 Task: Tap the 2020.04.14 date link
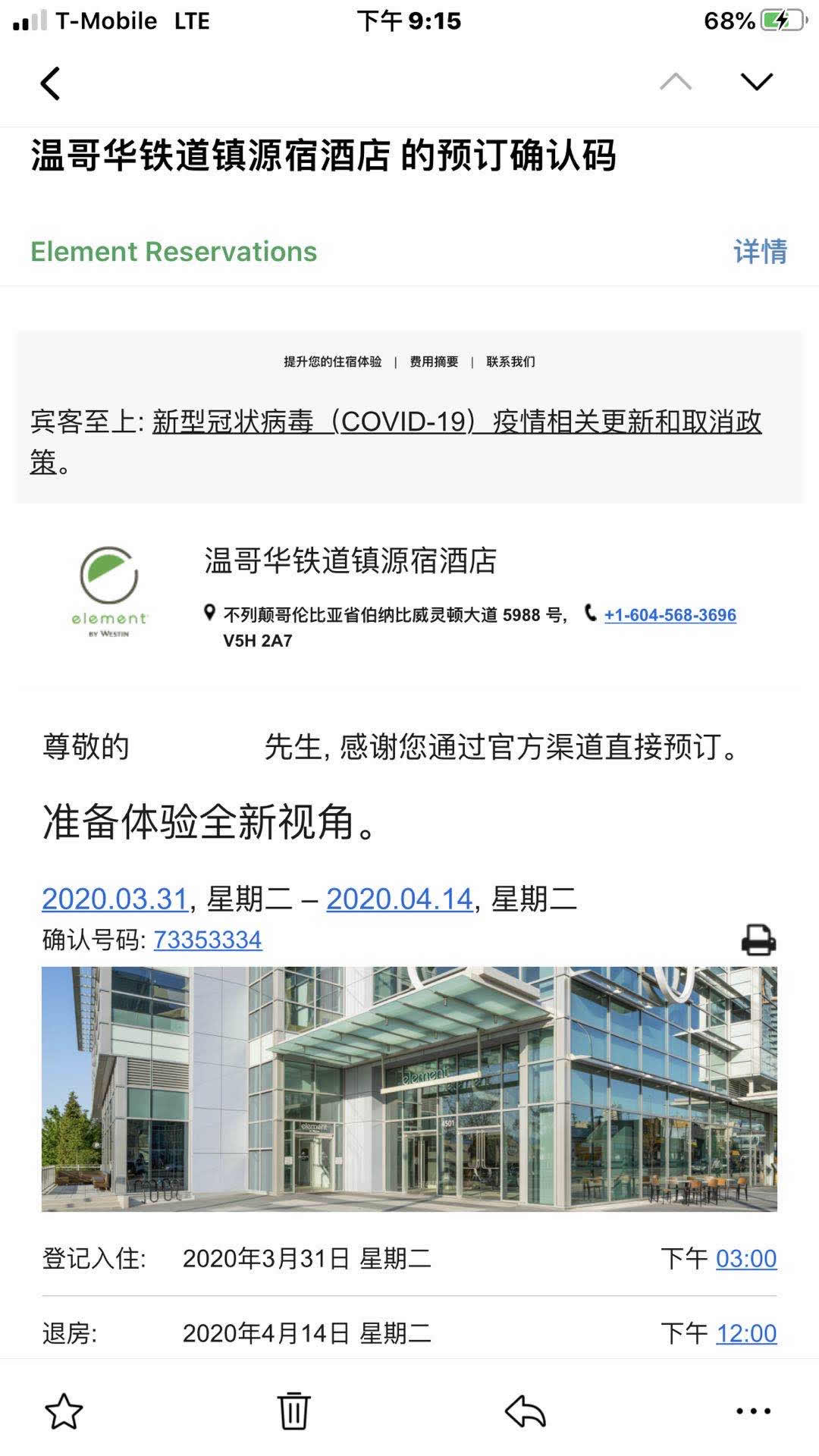[x=400, y=899]
